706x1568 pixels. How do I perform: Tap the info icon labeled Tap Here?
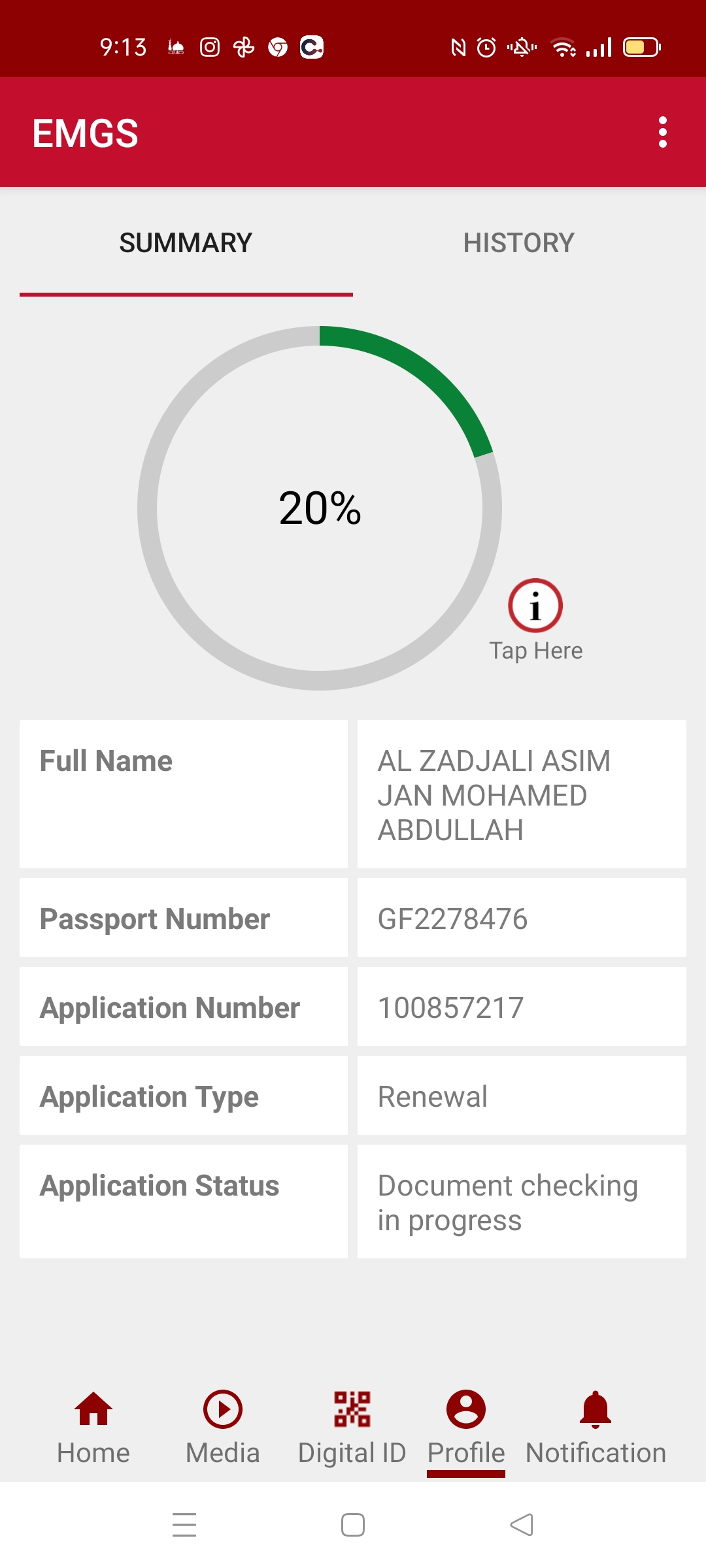(535, 606)
